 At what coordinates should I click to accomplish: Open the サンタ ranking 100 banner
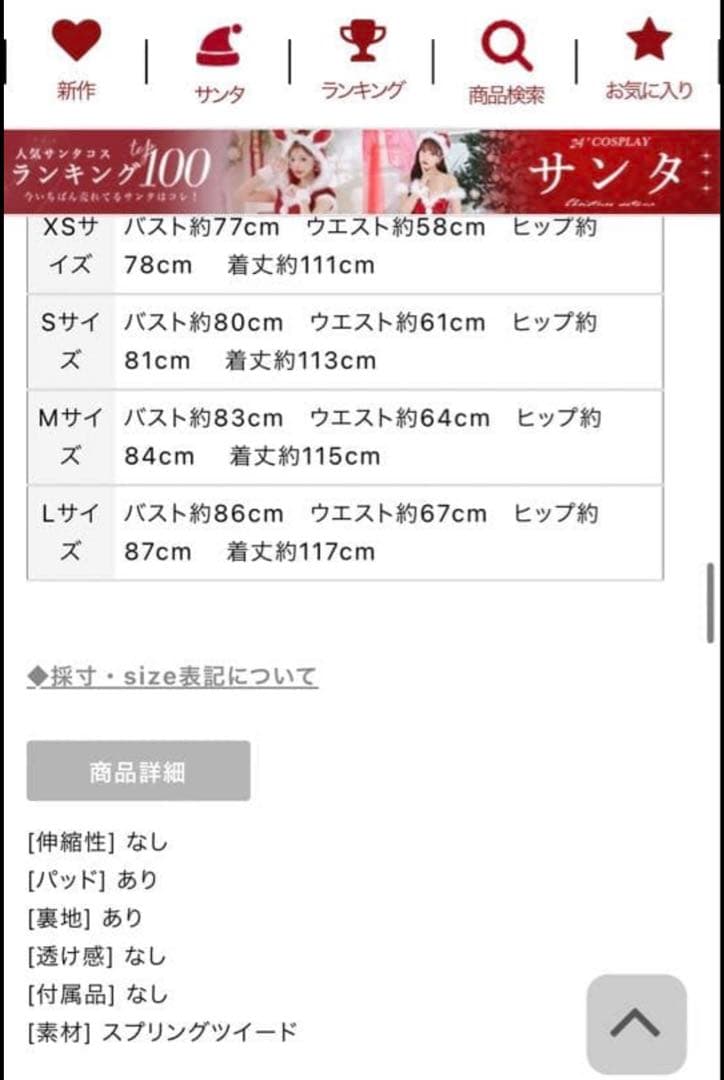pyautogui.click(x=362, y=171)
